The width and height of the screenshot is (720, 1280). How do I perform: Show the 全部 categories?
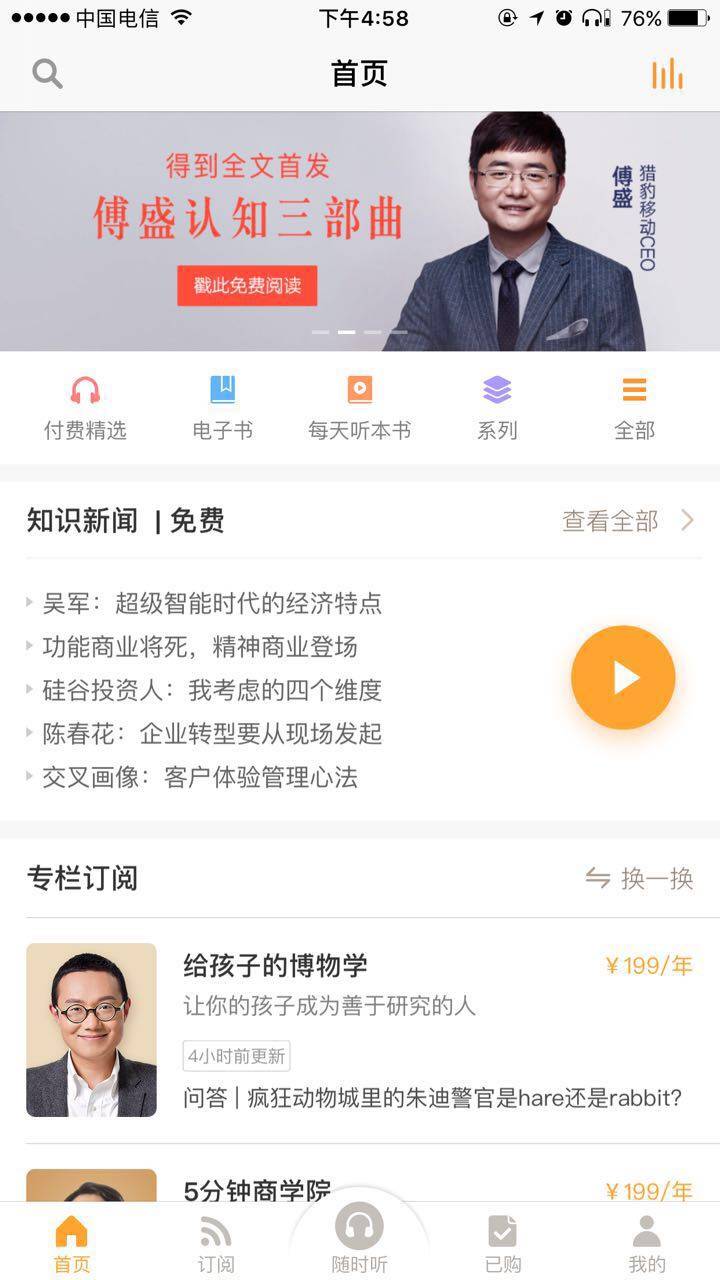[634, 408]
